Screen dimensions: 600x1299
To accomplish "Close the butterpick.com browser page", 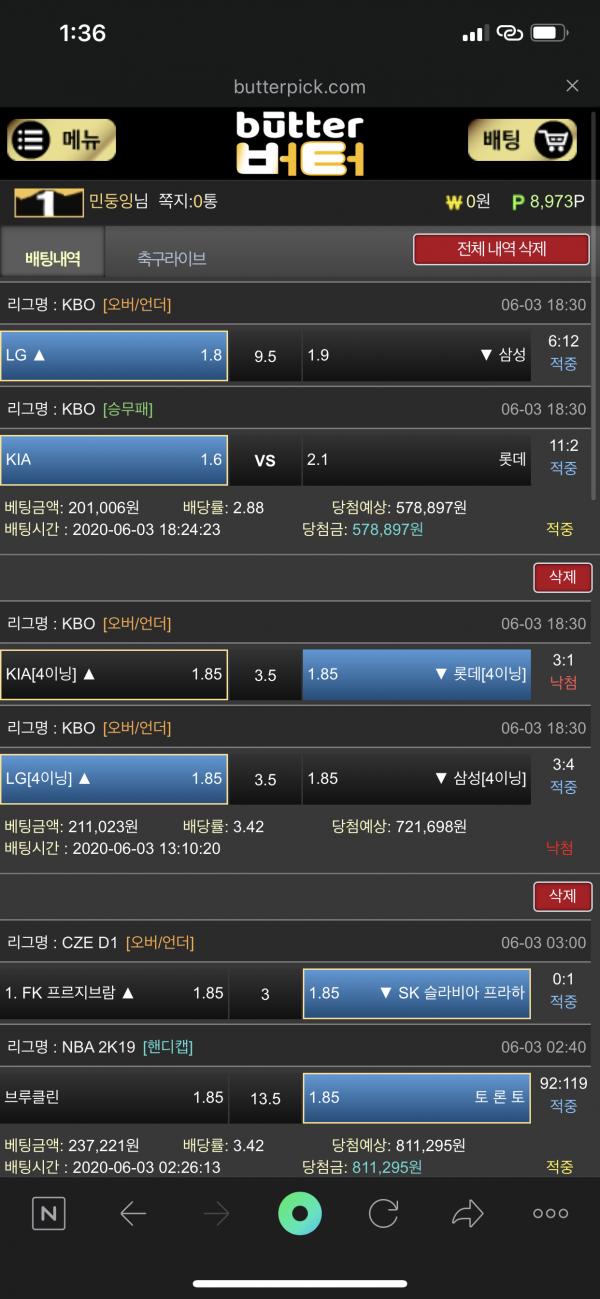I will (572, 86).
